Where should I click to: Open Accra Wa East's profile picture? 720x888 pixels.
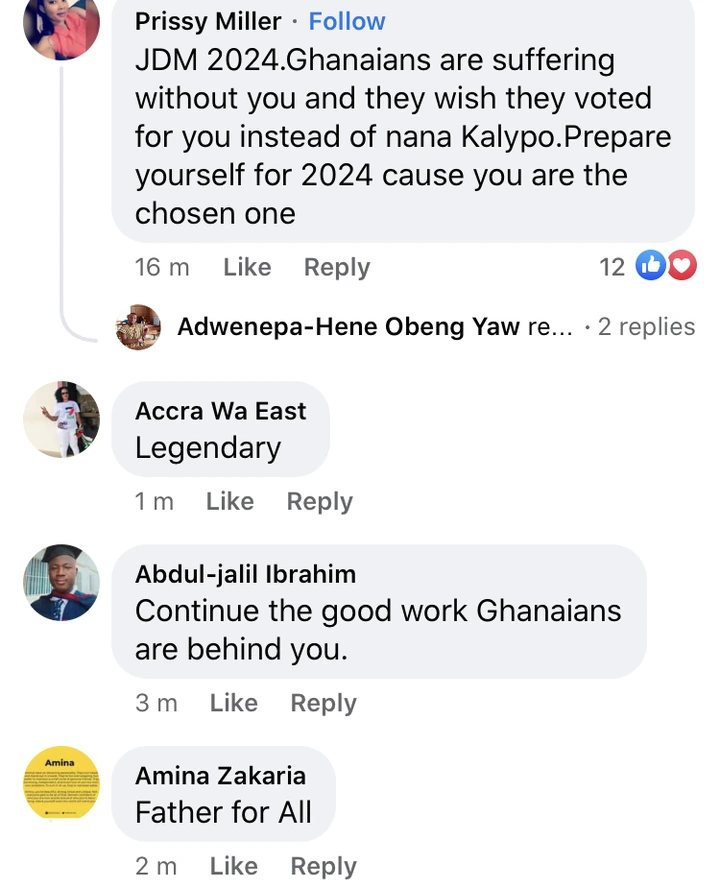(61, 419)
